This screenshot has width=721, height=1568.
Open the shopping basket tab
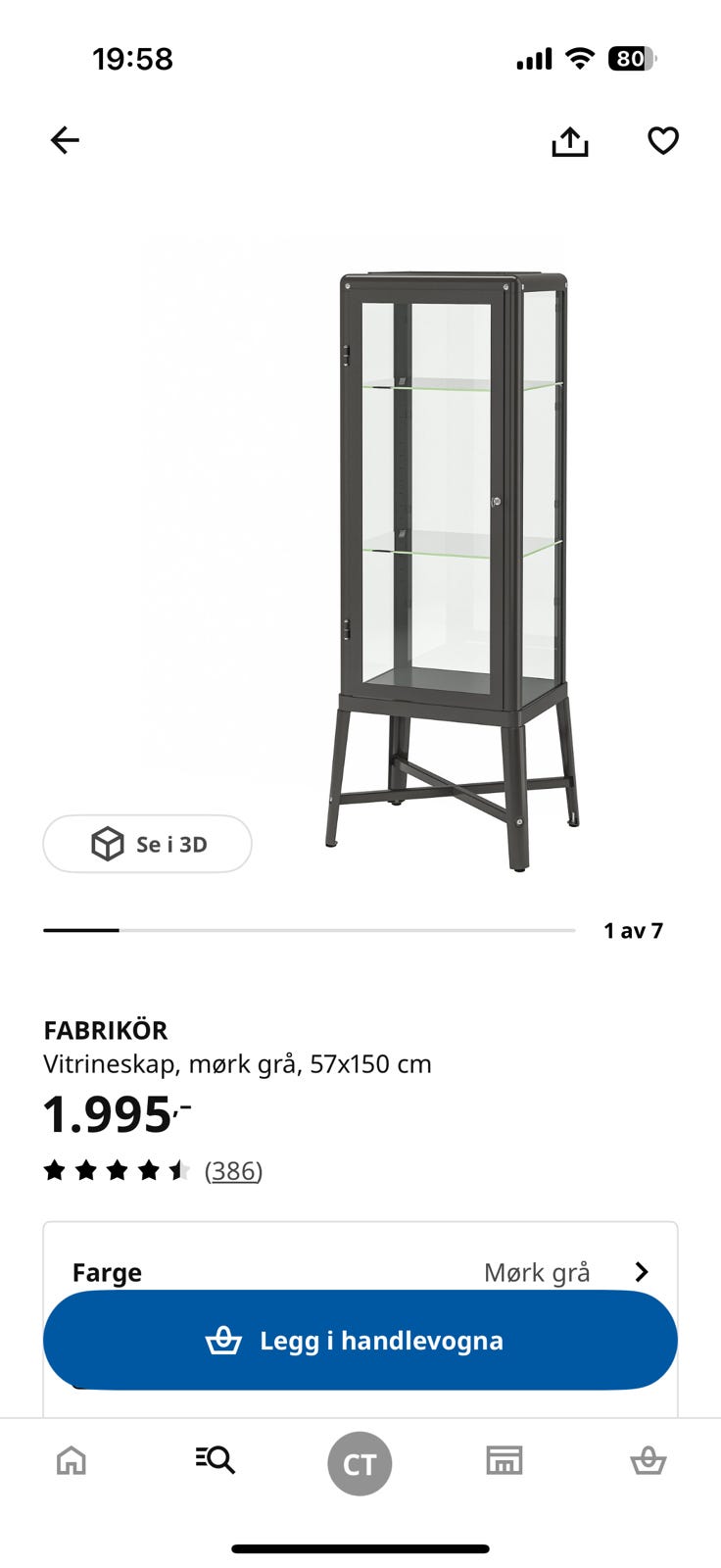649,1461
